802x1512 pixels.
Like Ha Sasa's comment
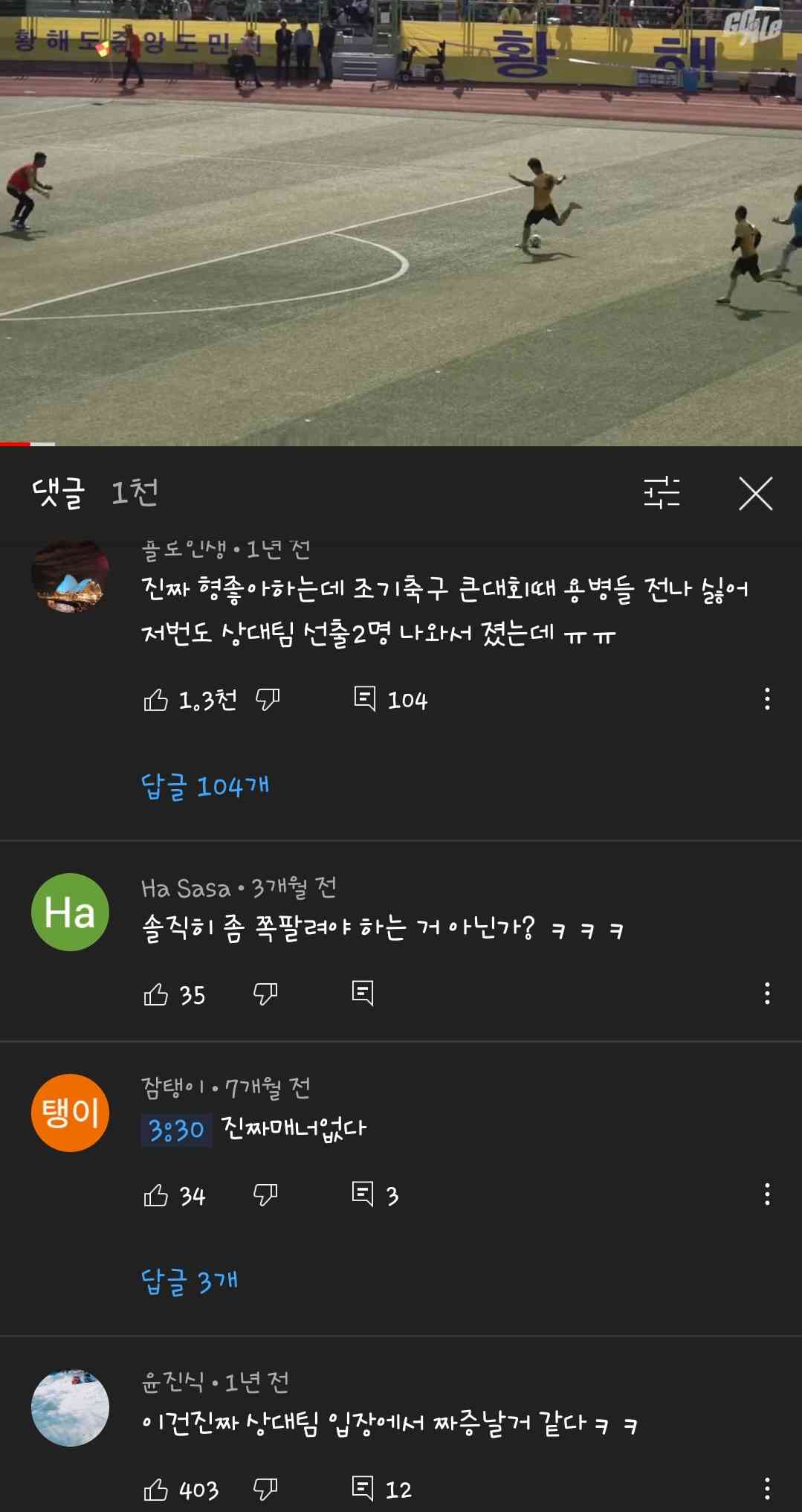[156, 994]
